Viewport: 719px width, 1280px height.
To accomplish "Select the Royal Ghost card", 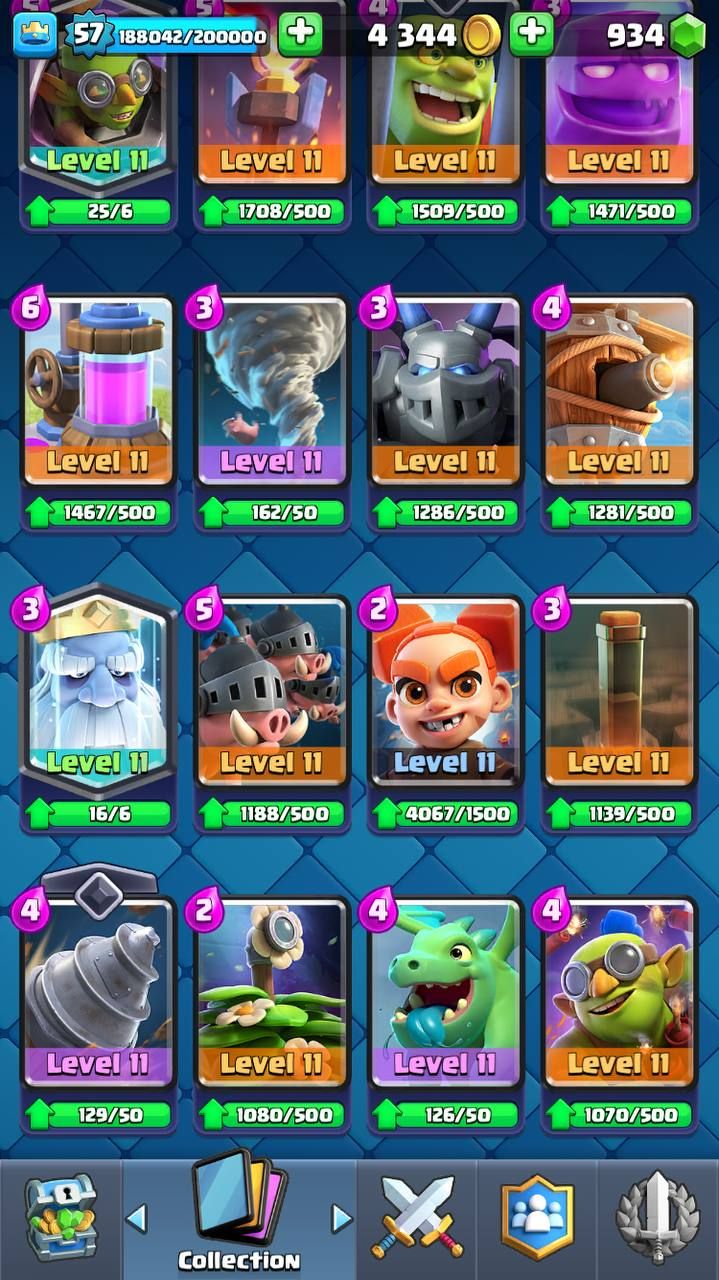I will pyautogui.click(x=97, y=711).
